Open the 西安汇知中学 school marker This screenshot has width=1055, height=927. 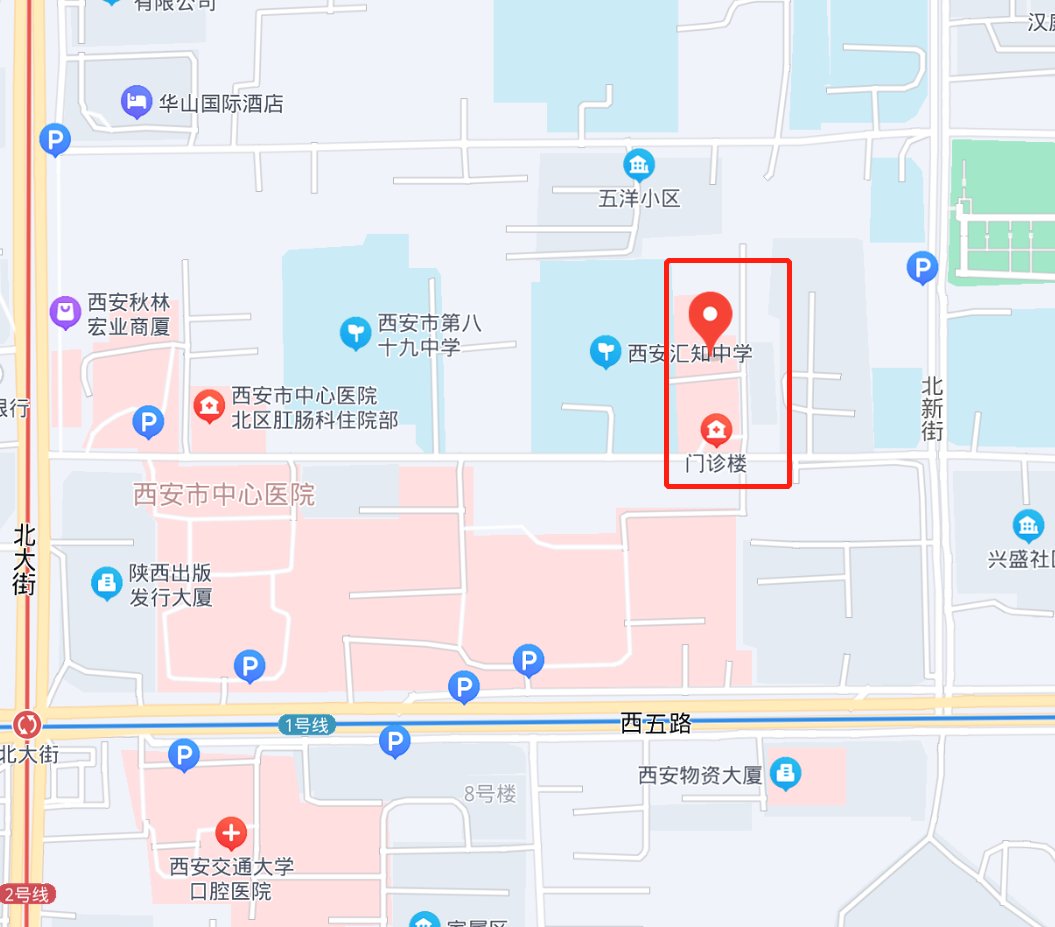[x=604, y=352]
